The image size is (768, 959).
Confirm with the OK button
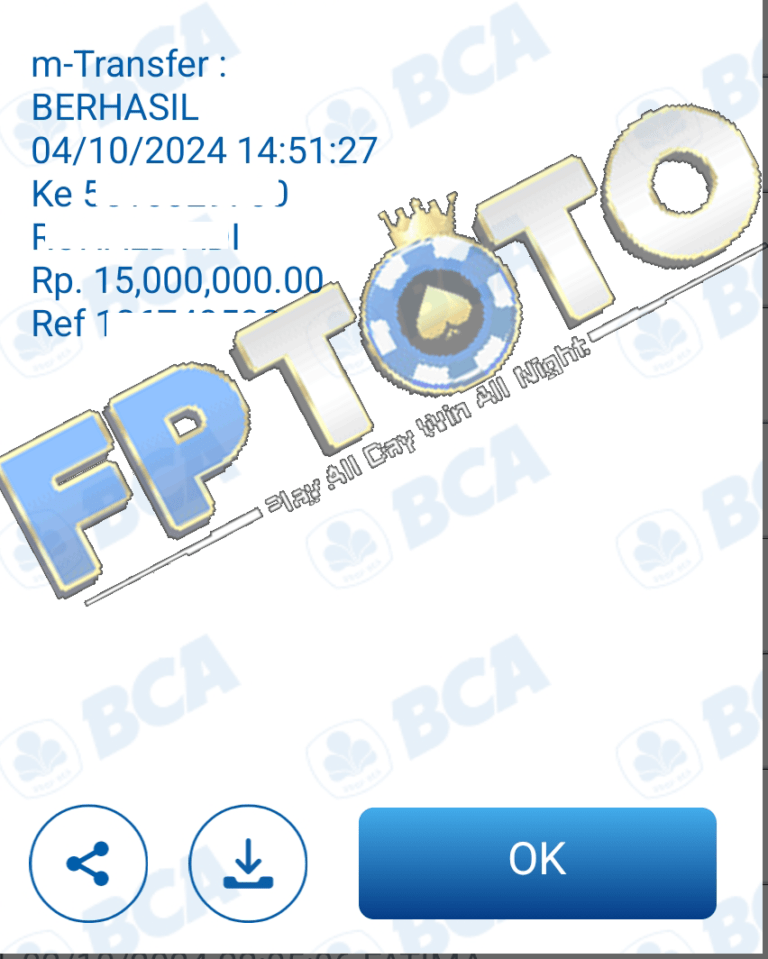point(537,862)
